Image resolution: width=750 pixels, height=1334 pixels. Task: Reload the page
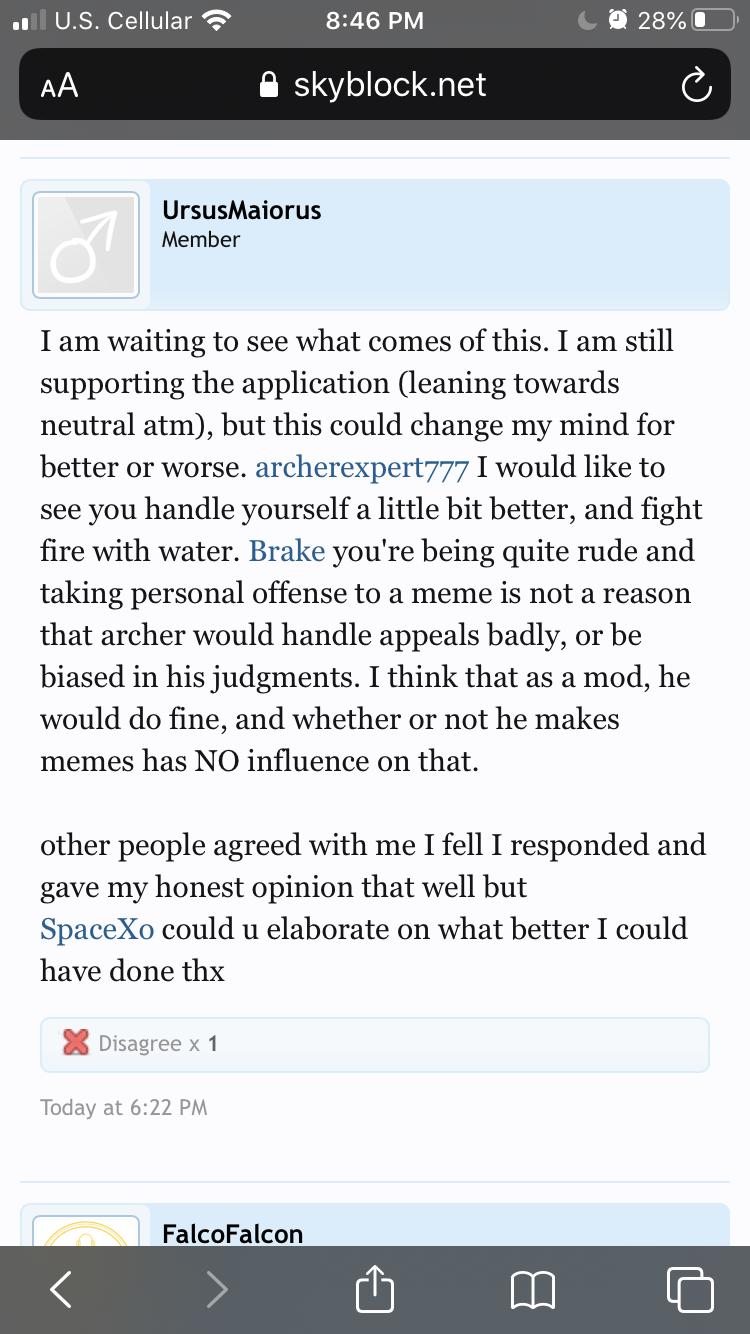696,86
